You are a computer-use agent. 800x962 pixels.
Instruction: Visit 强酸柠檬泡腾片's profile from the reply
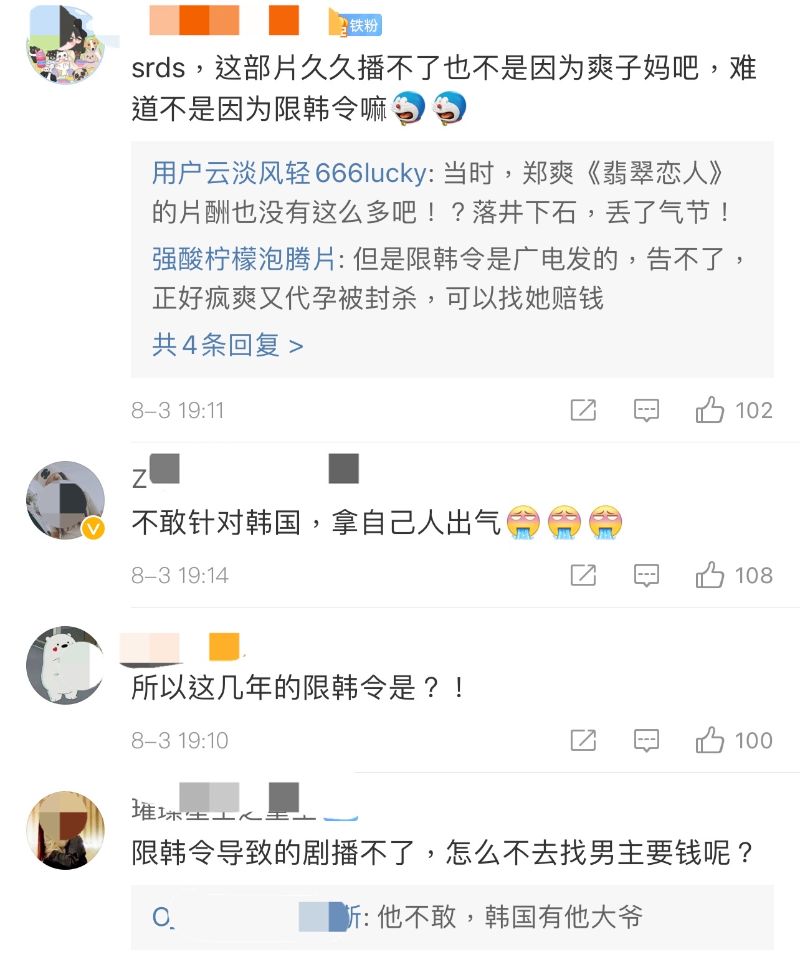click(x=243, y=259)
